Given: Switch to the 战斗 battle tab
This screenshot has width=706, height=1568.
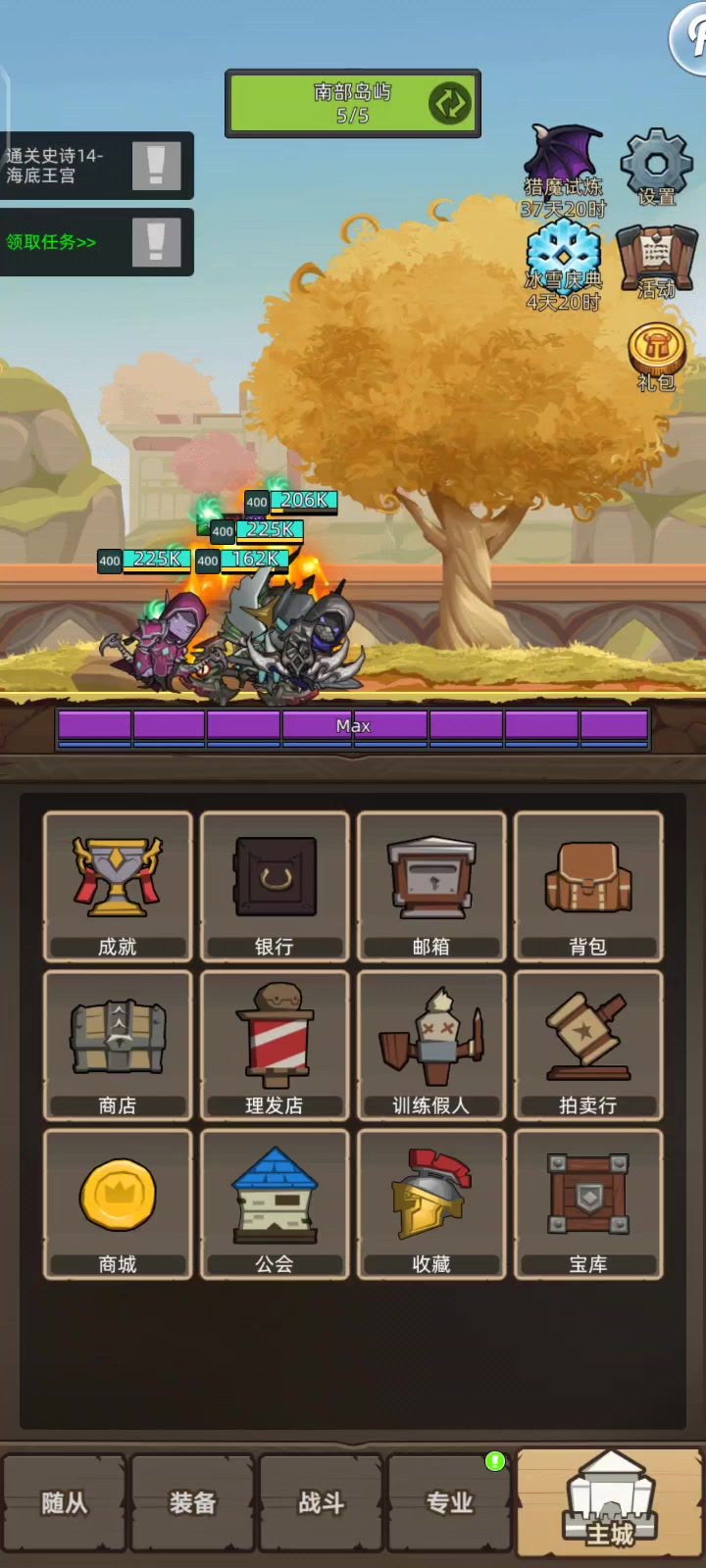Looking at the screenshot, I should tap(321, 1502).
